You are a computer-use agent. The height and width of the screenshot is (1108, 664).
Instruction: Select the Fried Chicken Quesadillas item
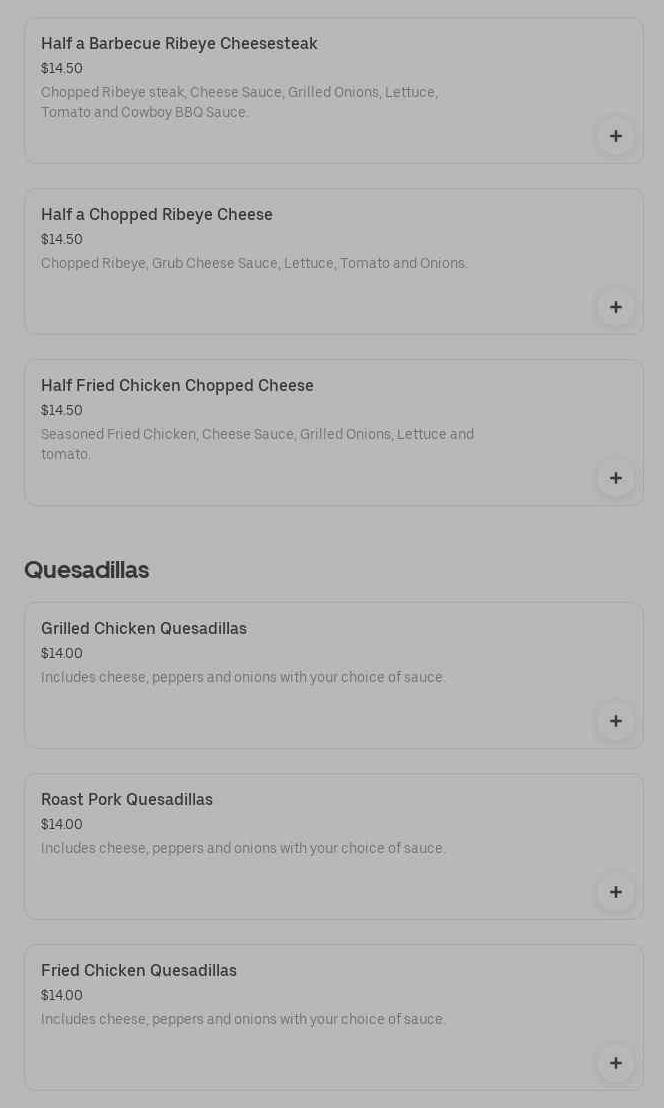point(139,971)
